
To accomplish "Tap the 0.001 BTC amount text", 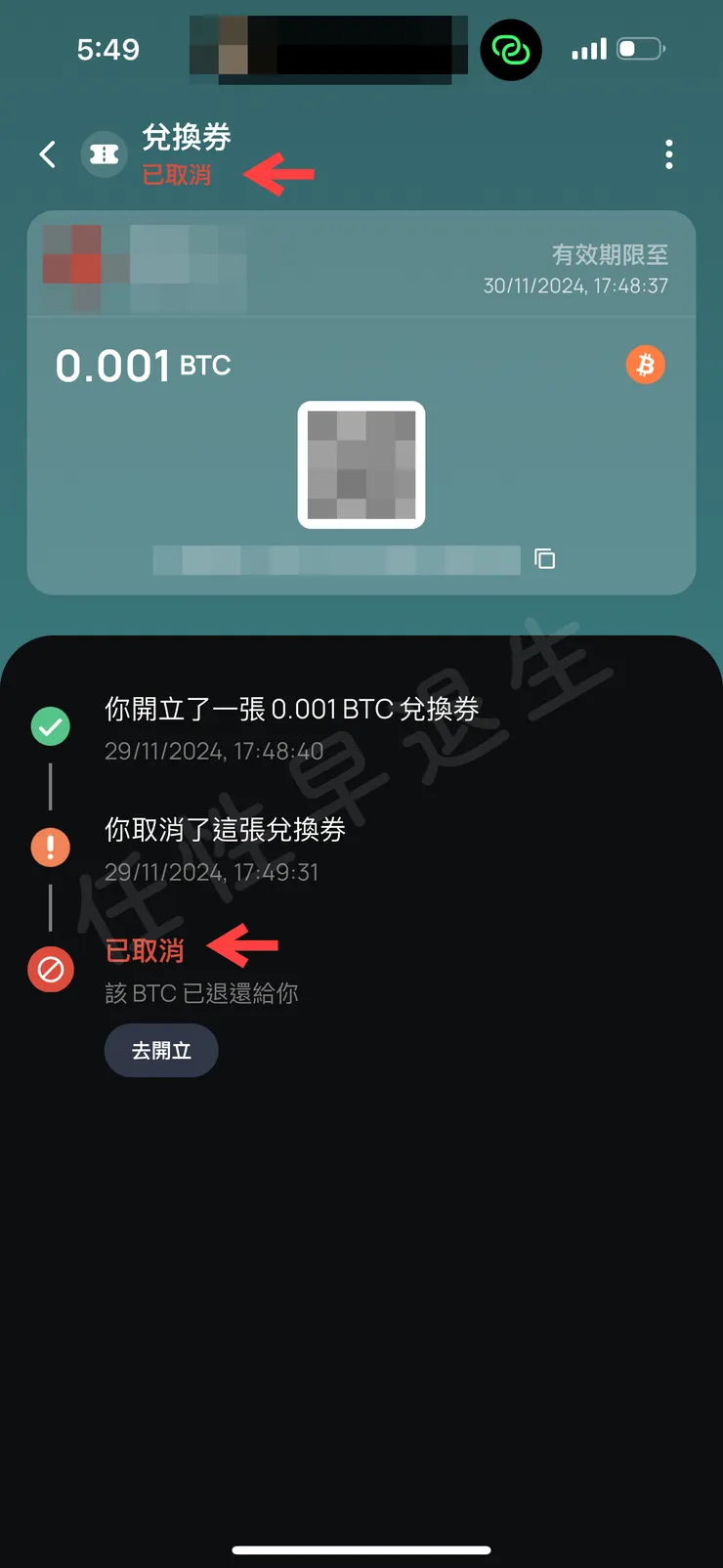I will pyautogui.click(x=141, y=365).
